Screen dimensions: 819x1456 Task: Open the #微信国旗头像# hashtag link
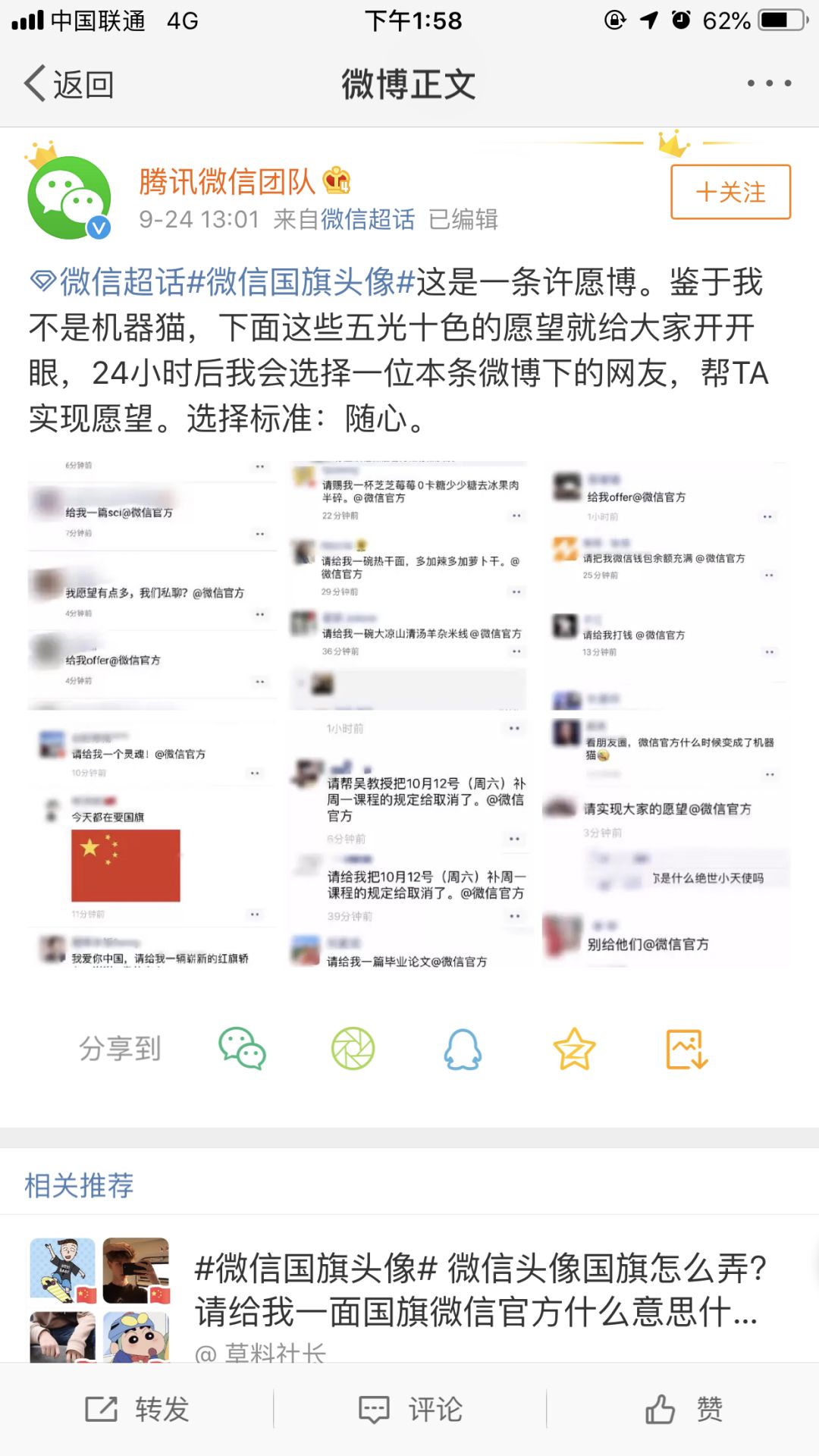pyautogui.click(x=311, y=282)
